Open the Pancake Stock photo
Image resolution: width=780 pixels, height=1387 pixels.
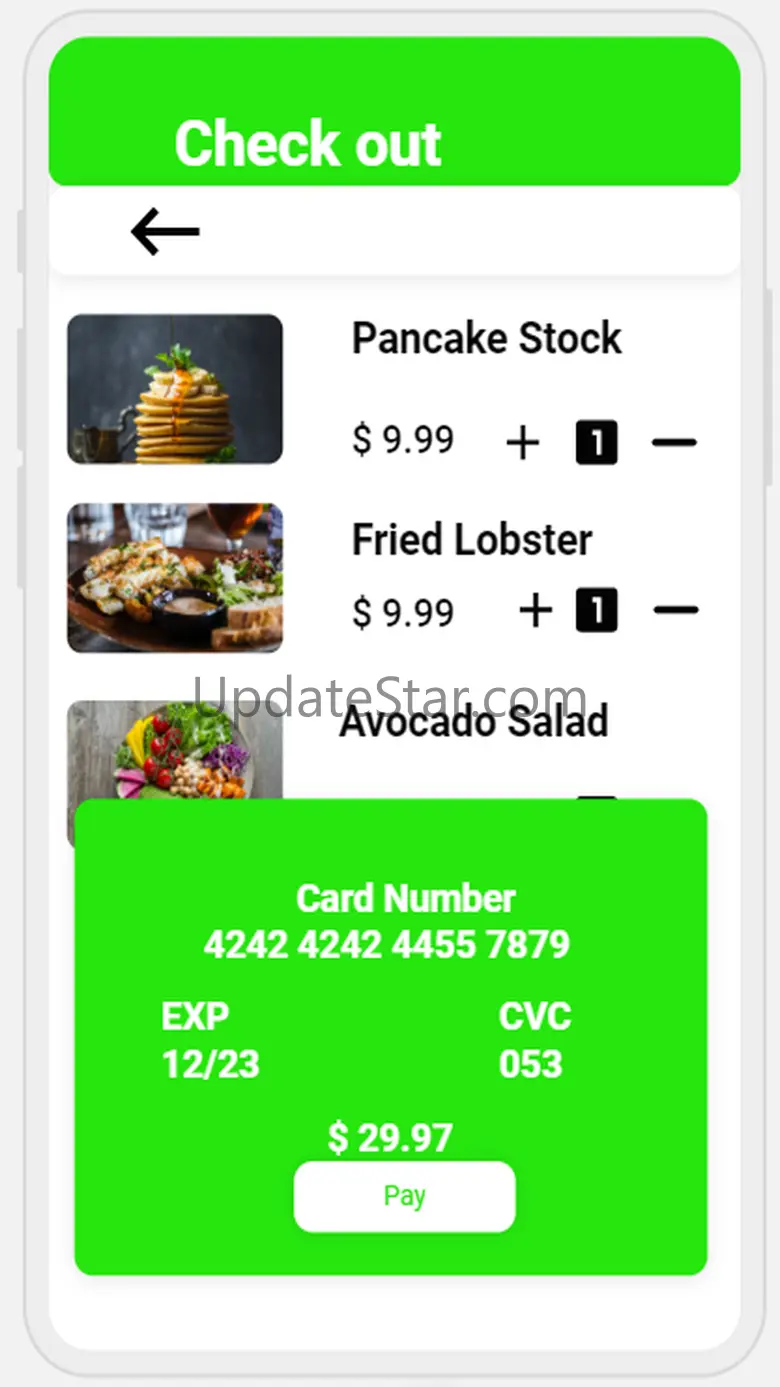175,389
